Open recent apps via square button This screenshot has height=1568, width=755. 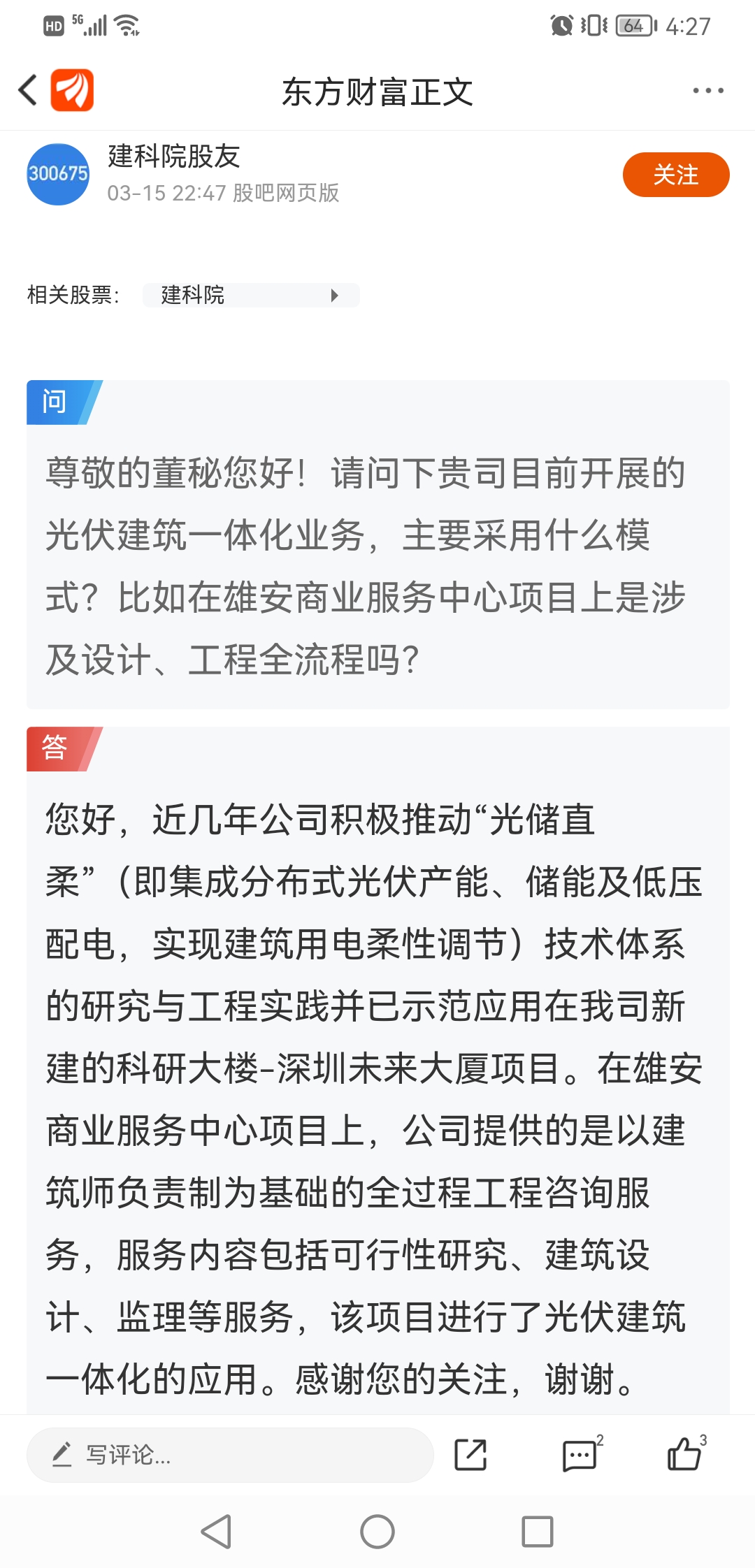point(538,1532)
